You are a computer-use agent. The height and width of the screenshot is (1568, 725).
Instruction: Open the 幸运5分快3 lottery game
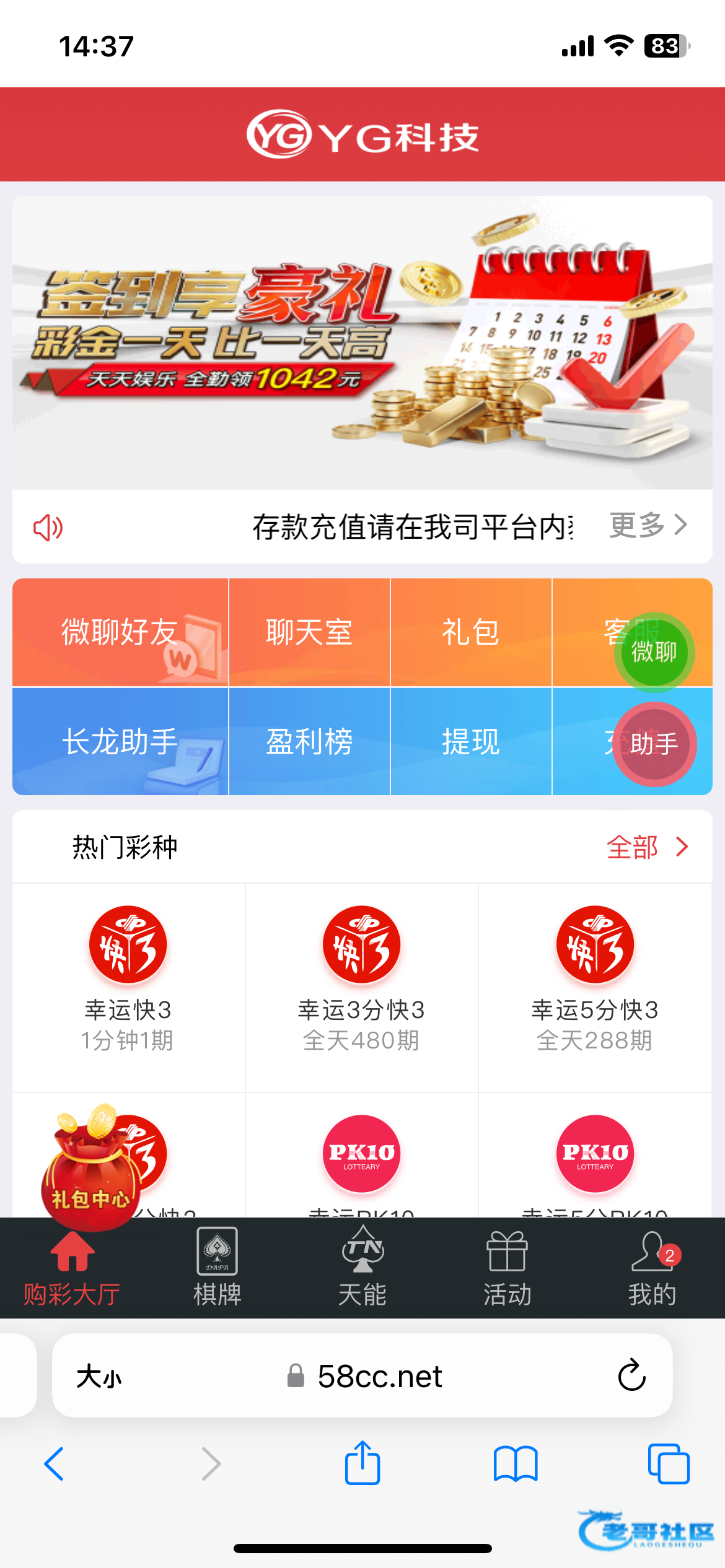pos(595,978)
